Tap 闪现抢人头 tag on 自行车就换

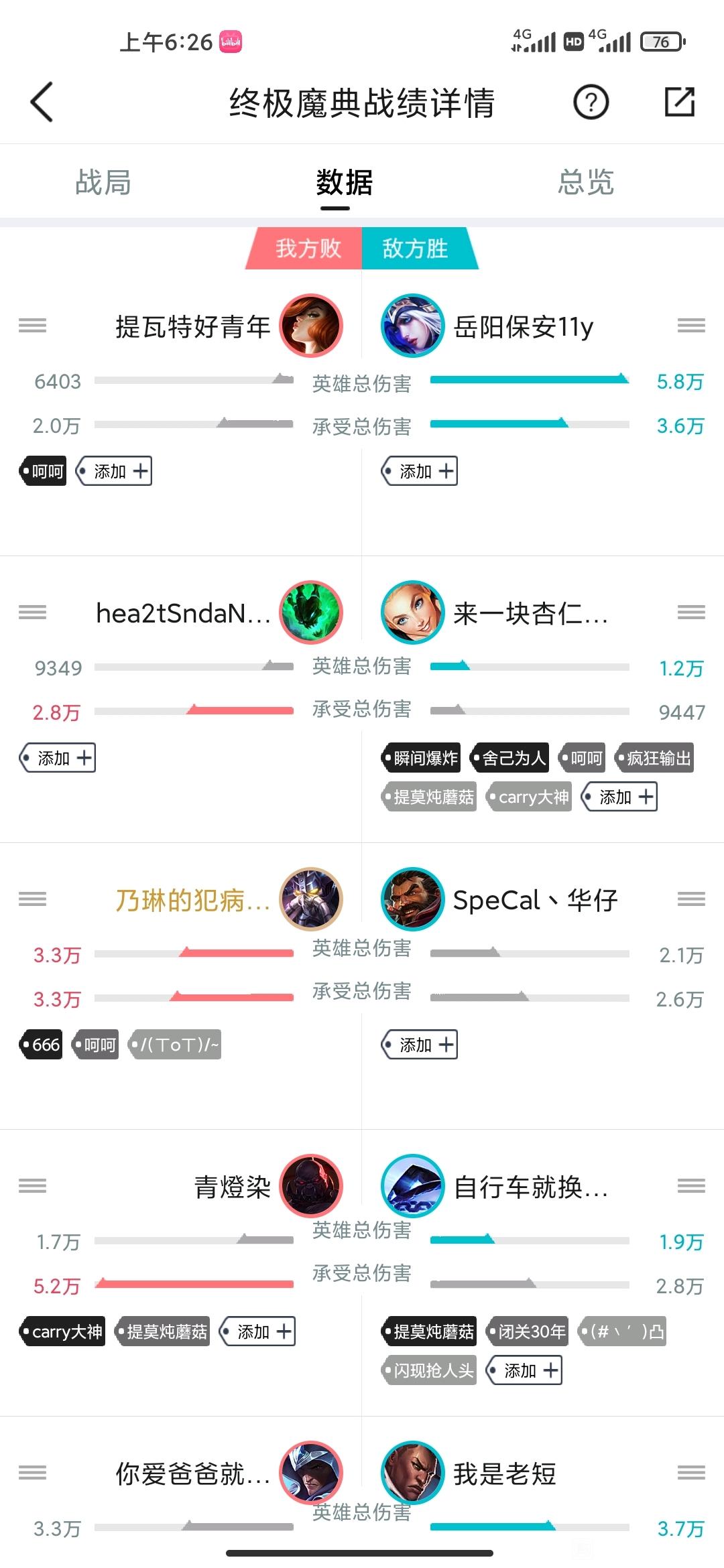(x=429, y=1370)
